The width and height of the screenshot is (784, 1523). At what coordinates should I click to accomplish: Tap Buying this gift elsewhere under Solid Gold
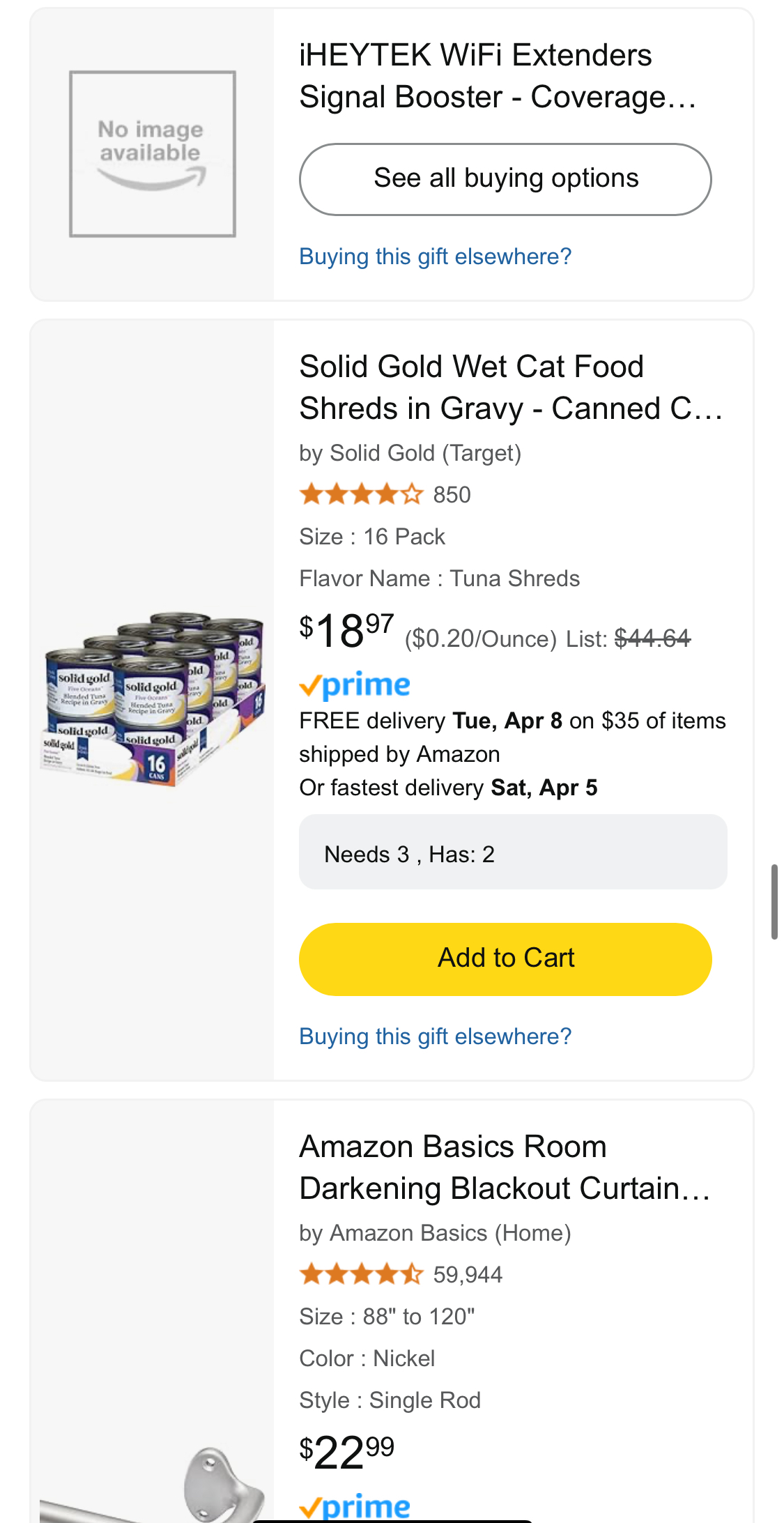click(436, 1036)
